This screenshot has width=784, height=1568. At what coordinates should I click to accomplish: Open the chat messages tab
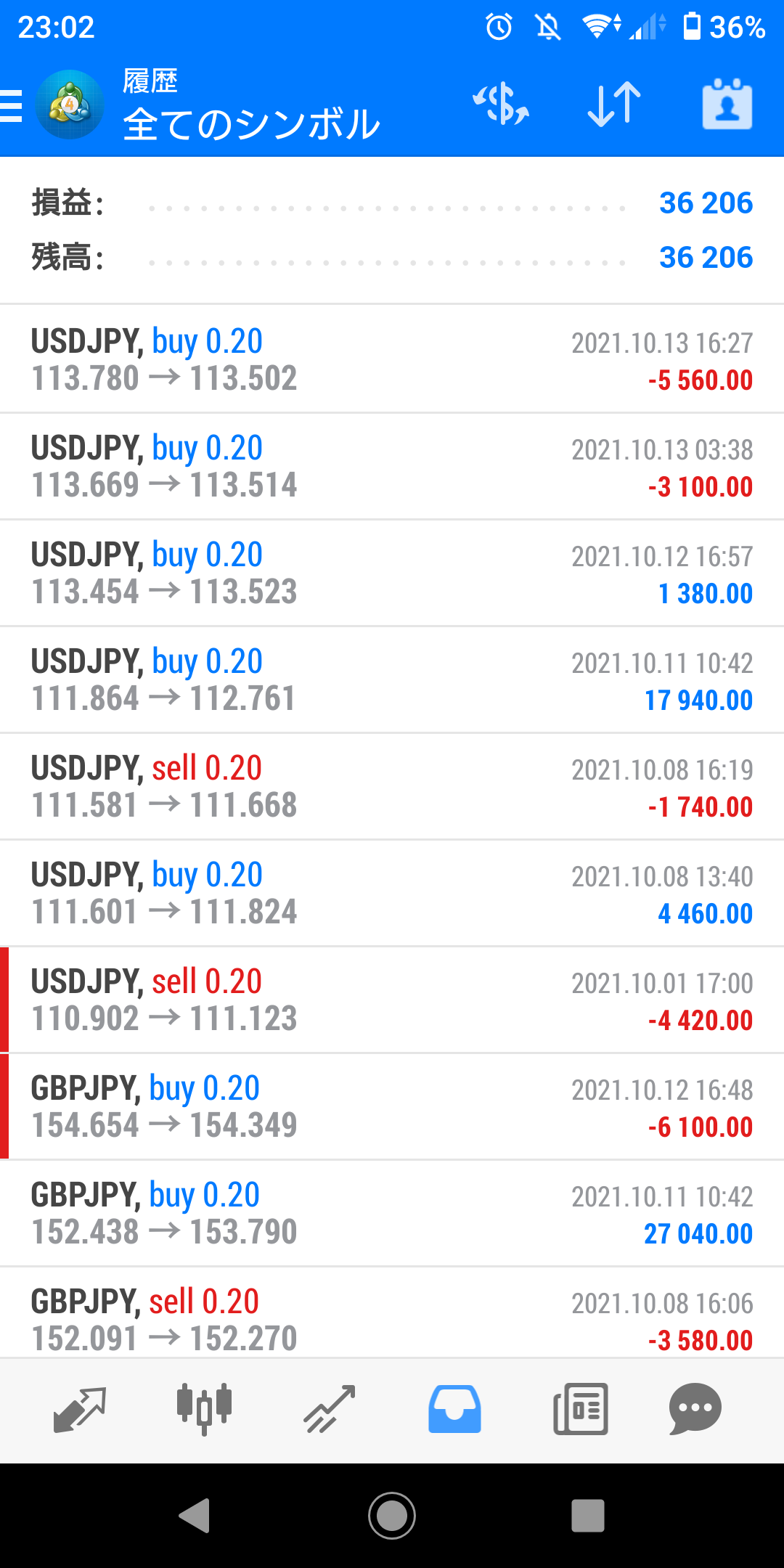coord(695,1409)
